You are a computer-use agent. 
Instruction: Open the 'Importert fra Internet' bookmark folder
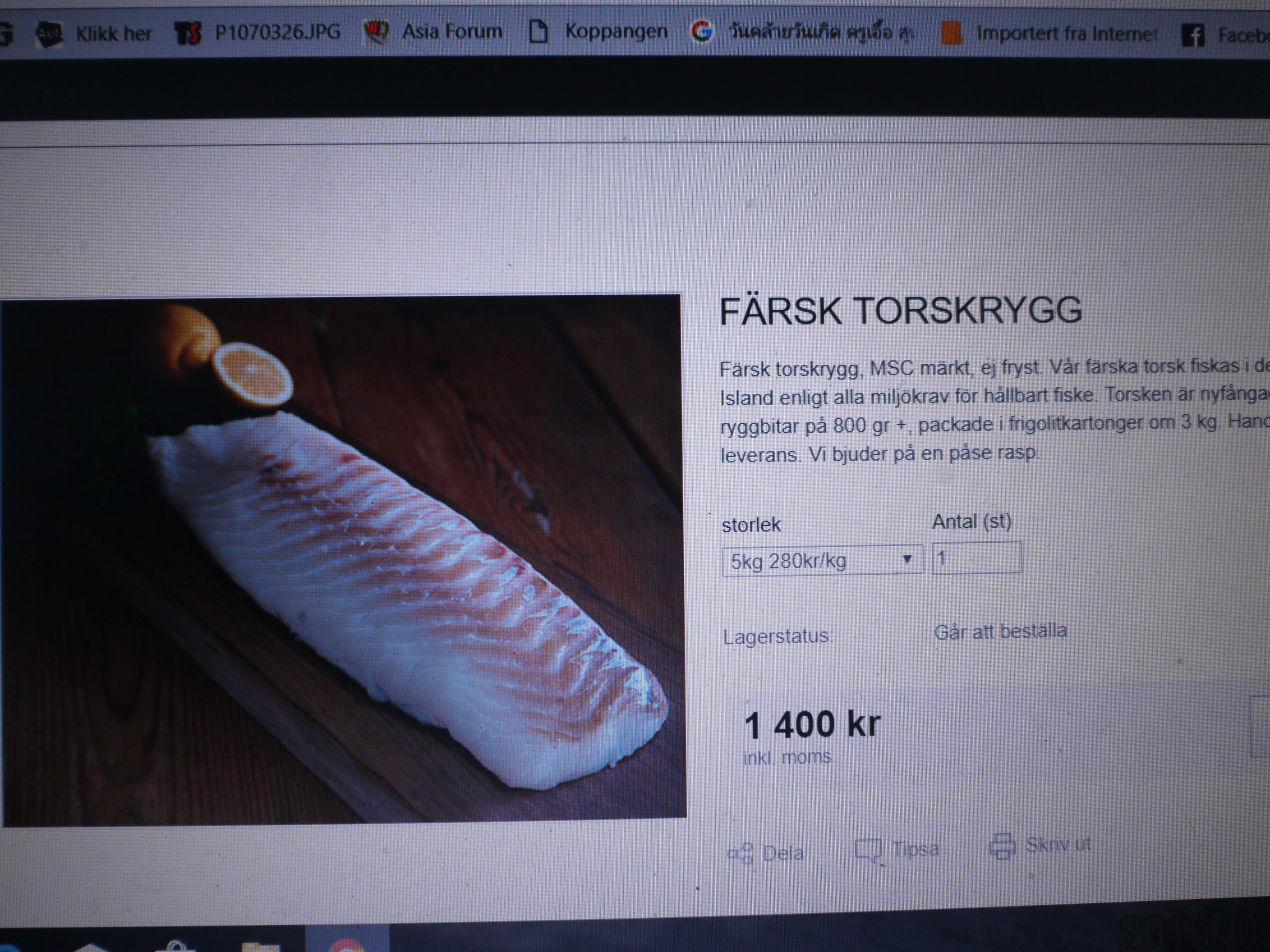(x=1051, y=33)
